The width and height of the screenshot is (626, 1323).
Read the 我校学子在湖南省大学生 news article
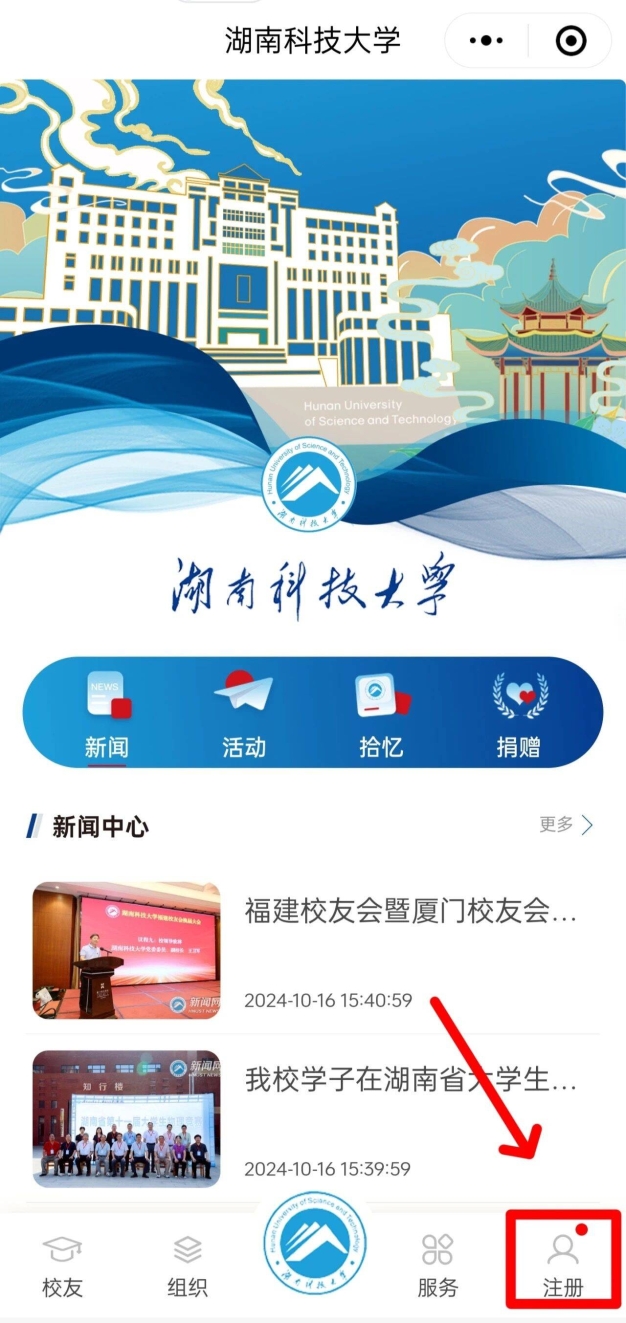click(411, 1081)
